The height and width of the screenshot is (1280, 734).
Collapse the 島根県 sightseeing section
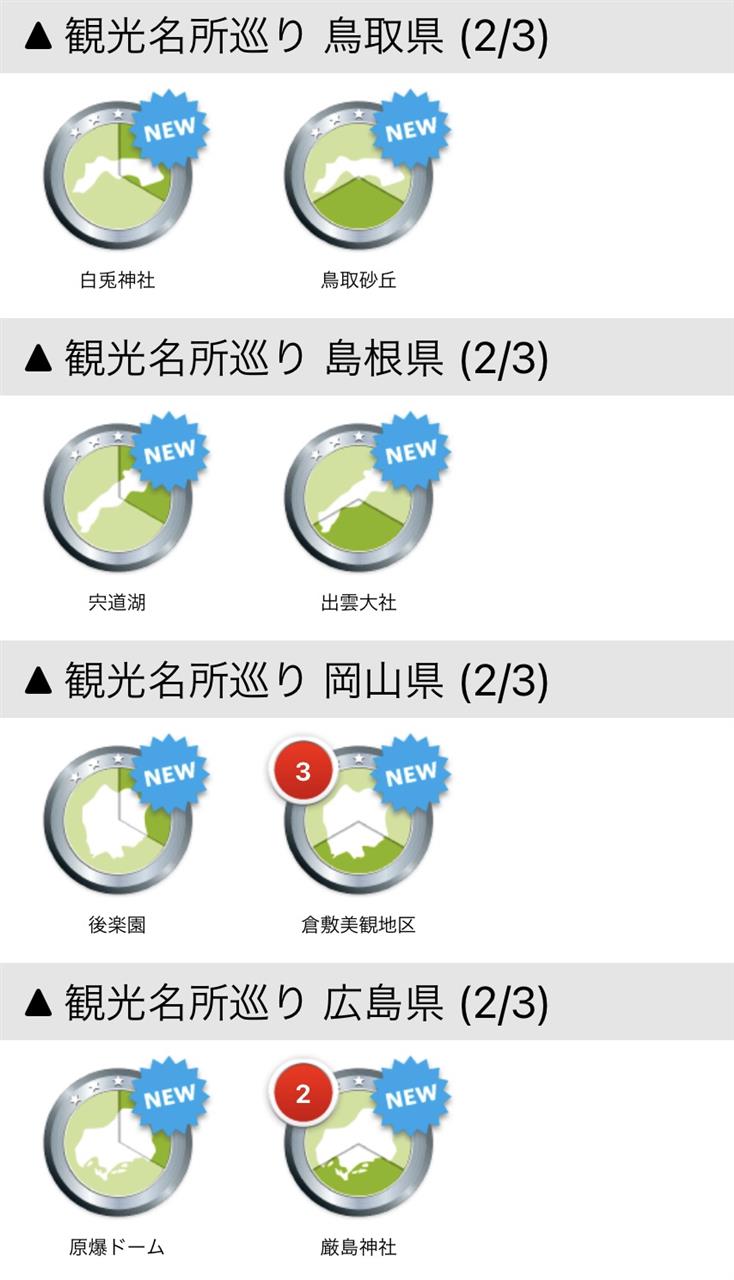[x=285, y=358]
